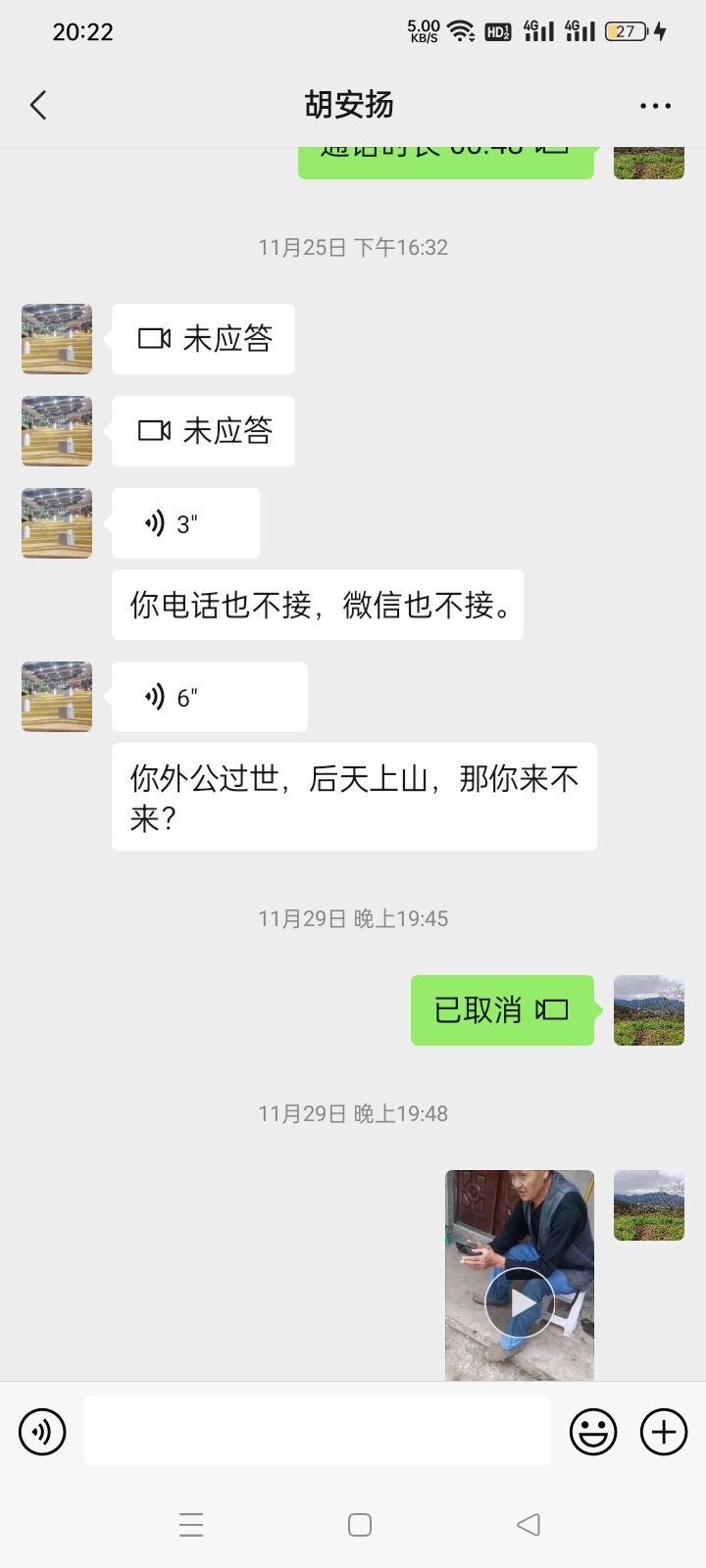Open the plus attachment menu

(664, 1432)
